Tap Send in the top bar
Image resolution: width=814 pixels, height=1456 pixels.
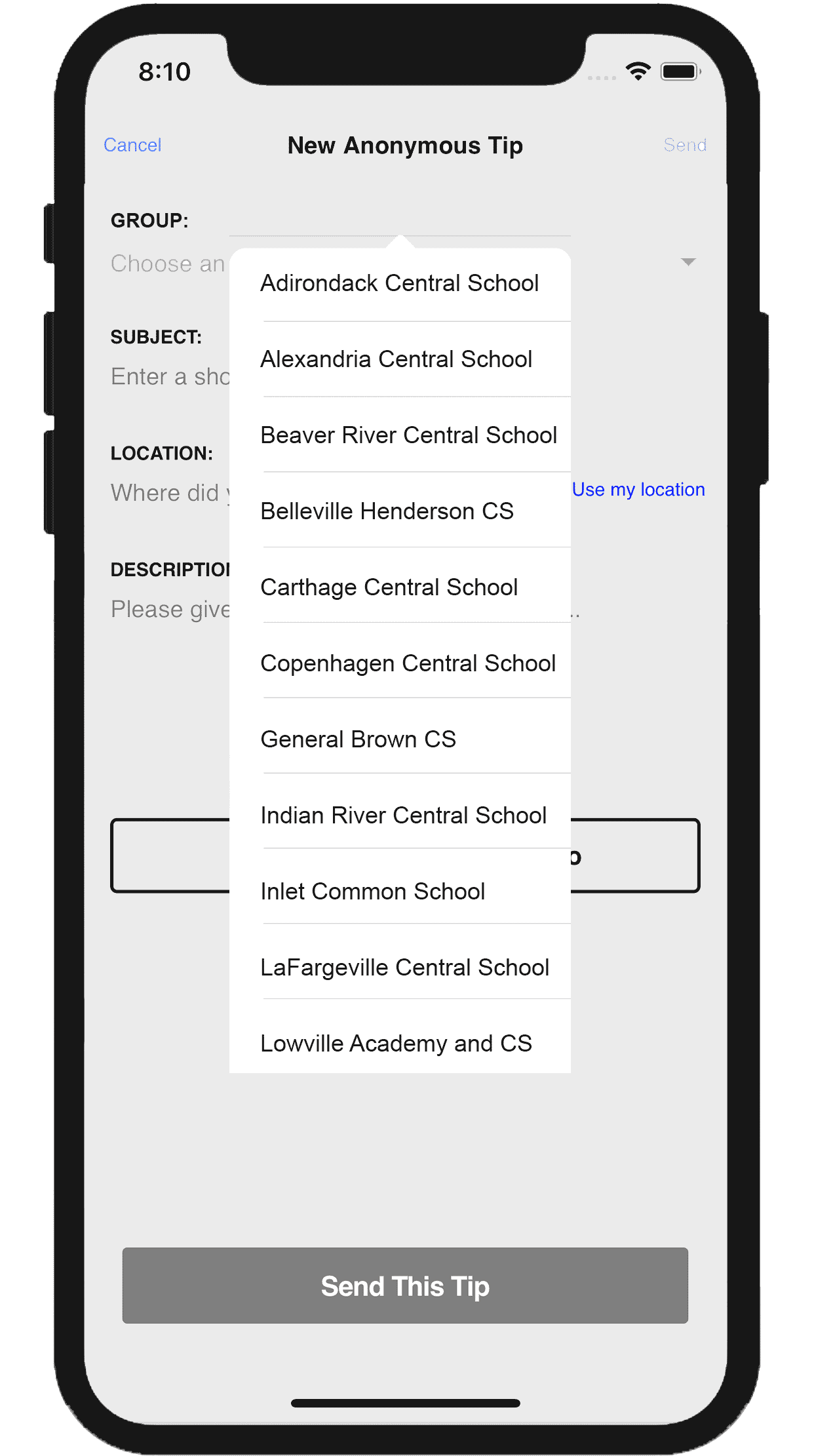[685, 145]
